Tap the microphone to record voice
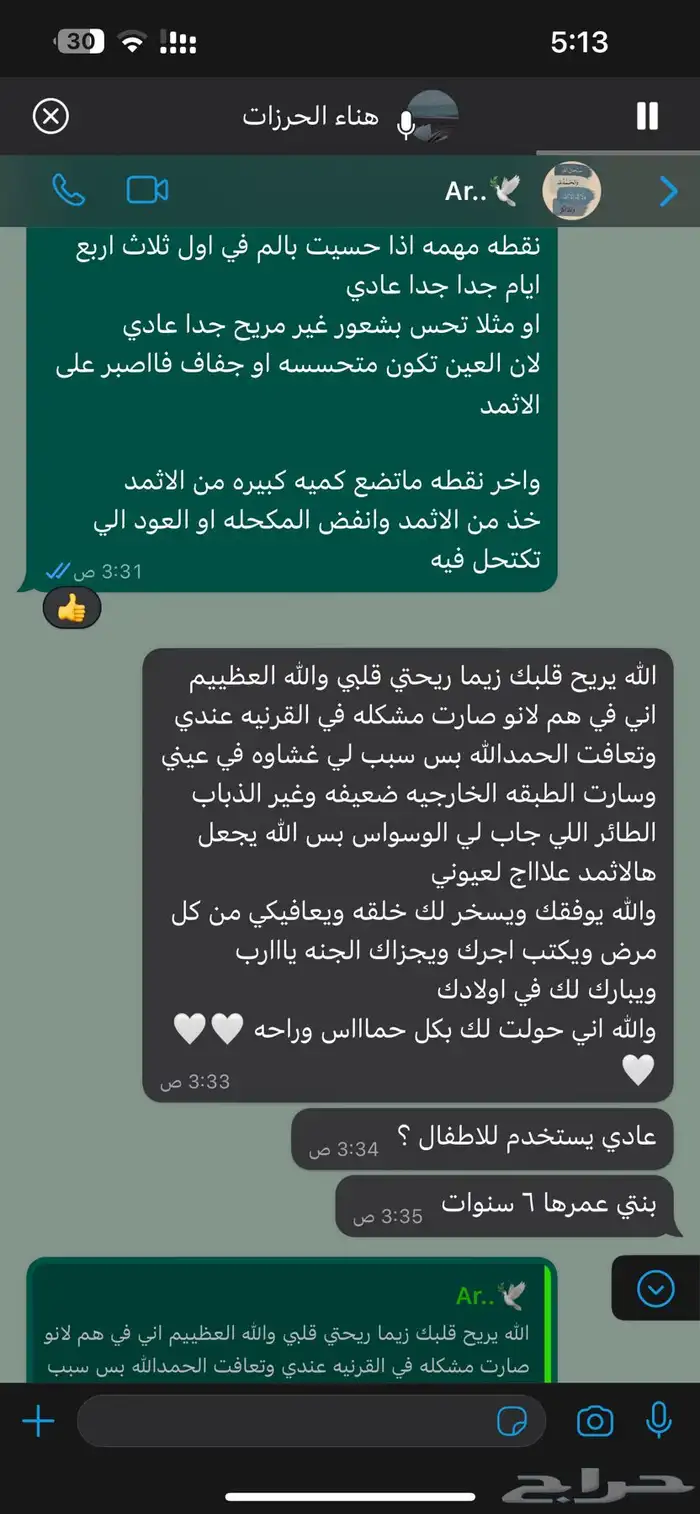Image resolution: width=700 pixels, height=1514 pixels. (658, 1420)
